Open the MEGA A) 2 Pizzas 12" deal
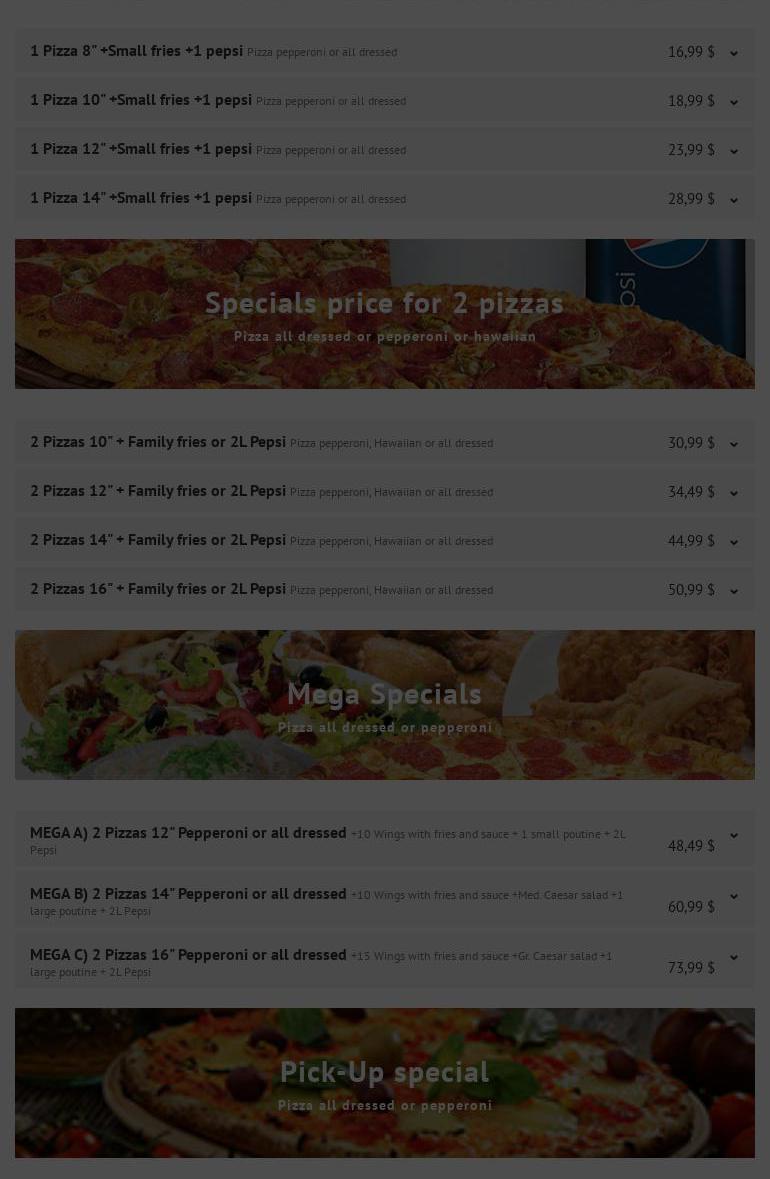This screenshot has width=770, height=1179. pyautogui.click(x=733, y=835)
